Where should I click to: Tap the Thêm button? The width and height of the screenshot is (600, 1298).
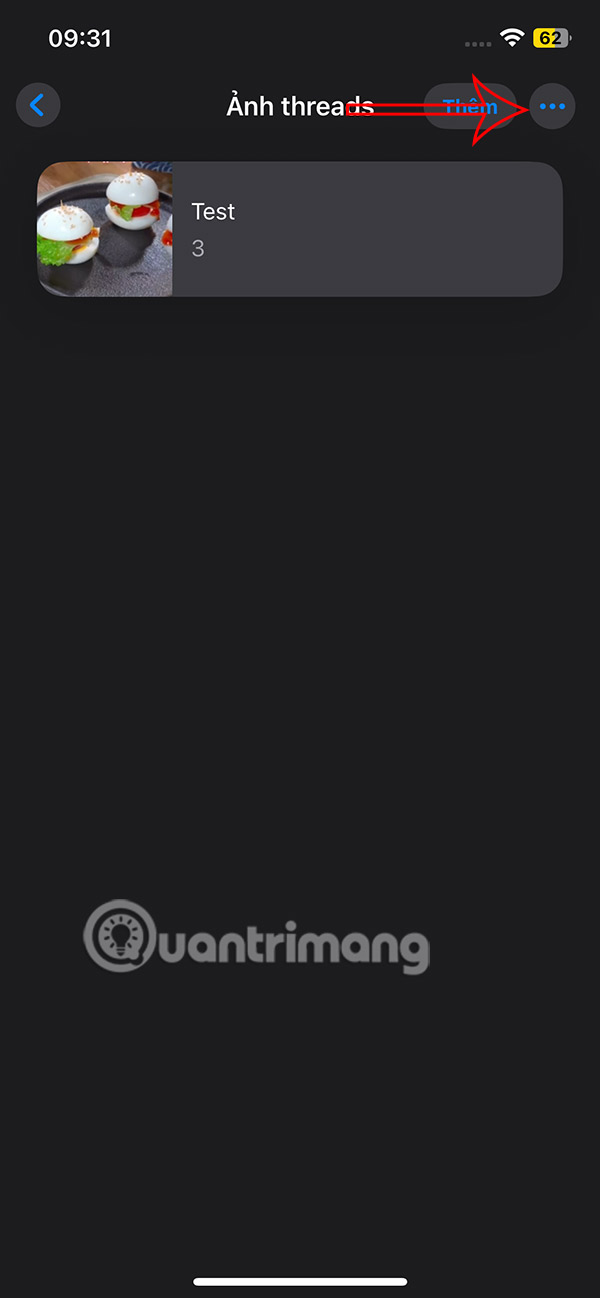coord(468,106)
